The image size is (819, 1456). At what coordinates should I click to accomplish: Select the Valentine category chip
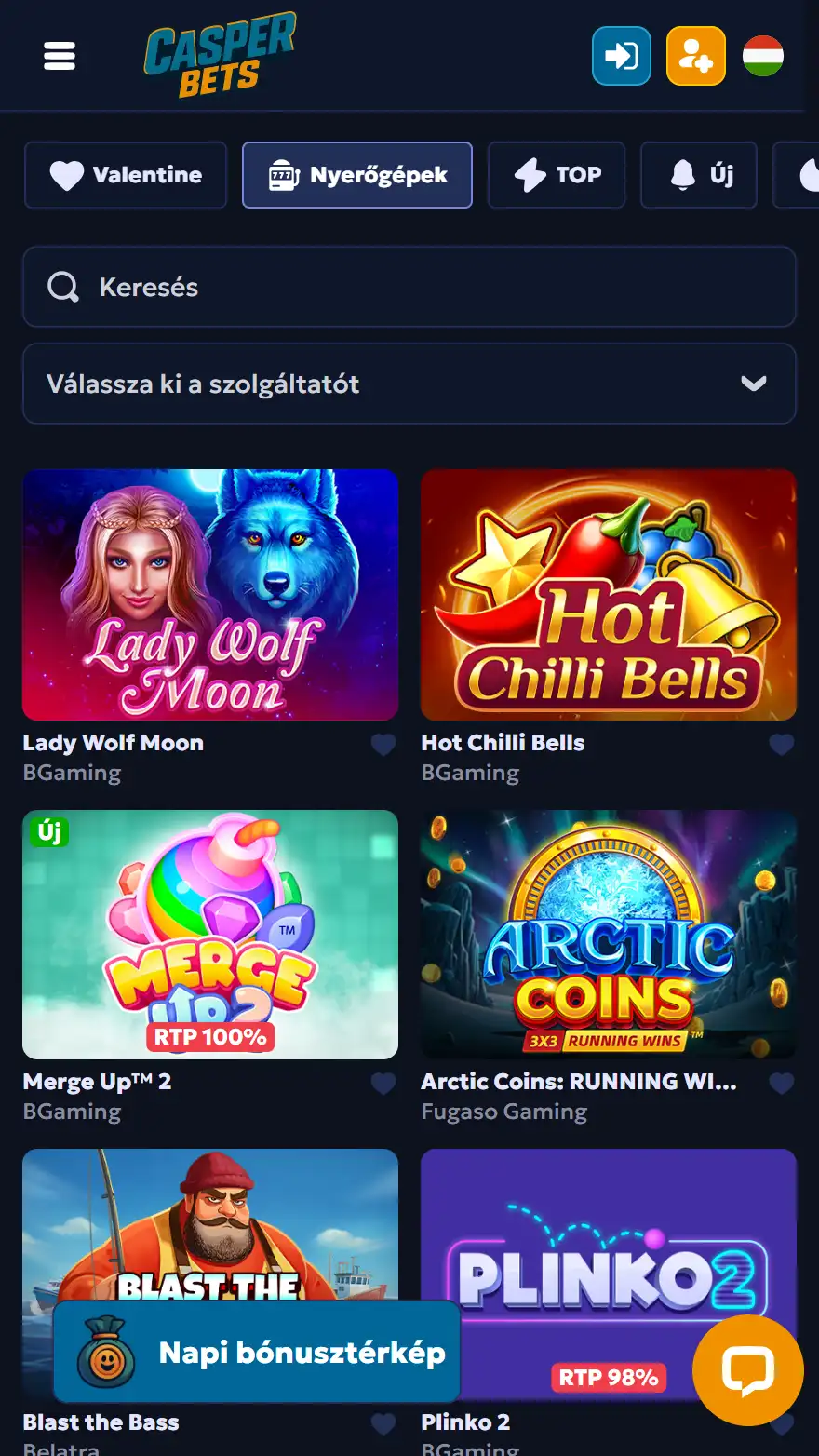(x=126, y=175)
